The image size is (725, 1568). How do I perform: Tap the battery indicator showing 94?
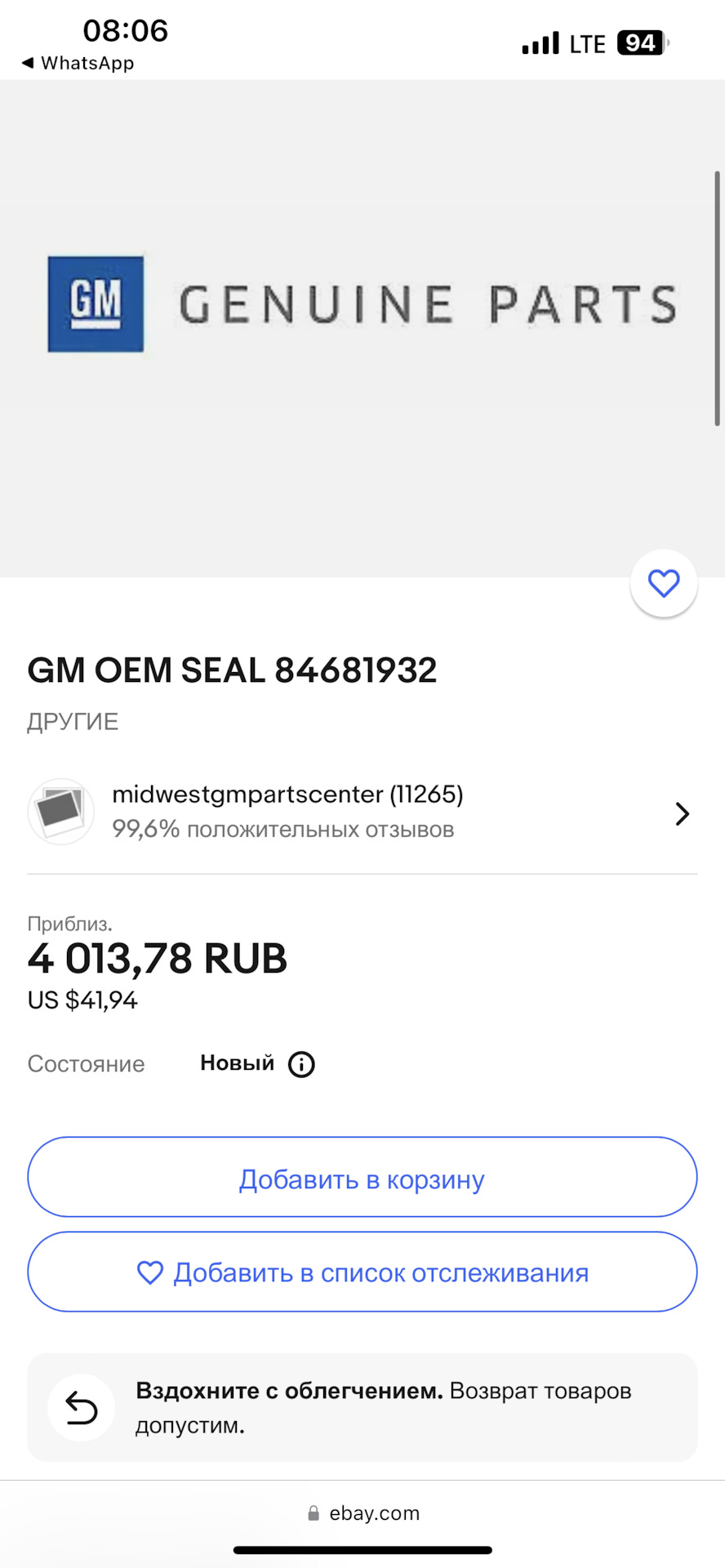tap(642, 42)
